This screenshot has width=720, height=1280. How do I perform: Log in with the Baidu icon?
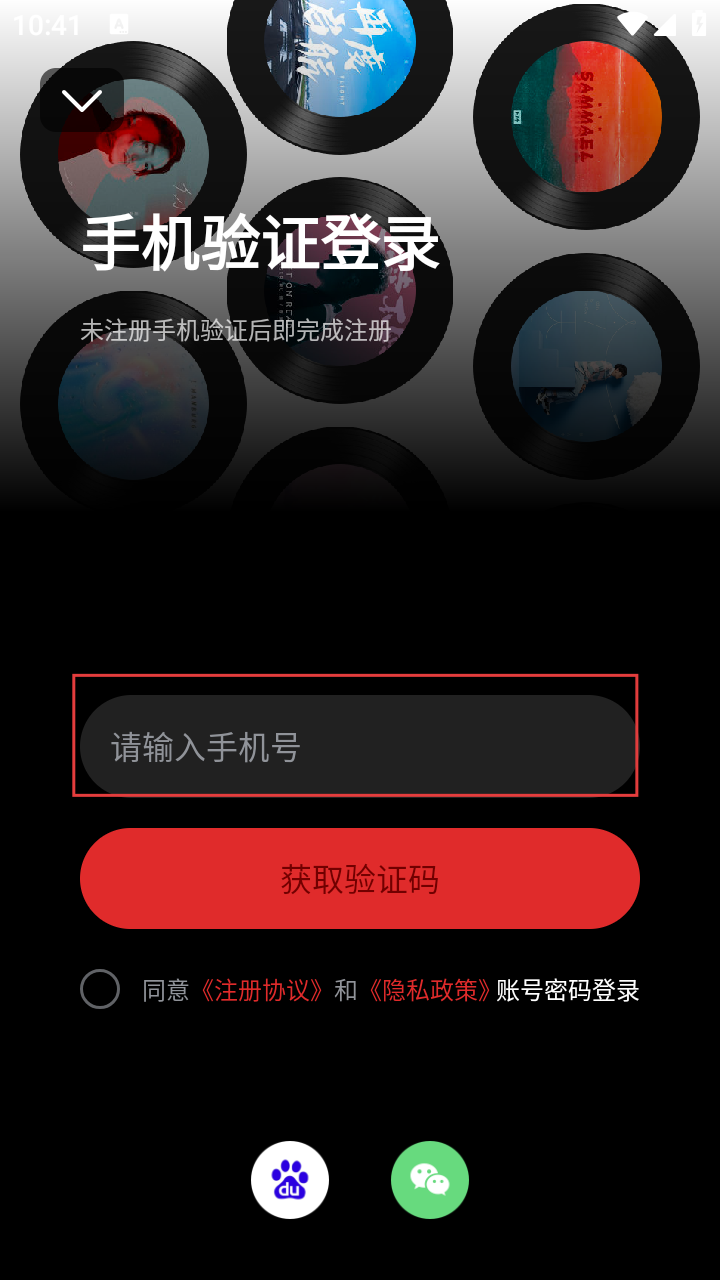[290, 1180]
